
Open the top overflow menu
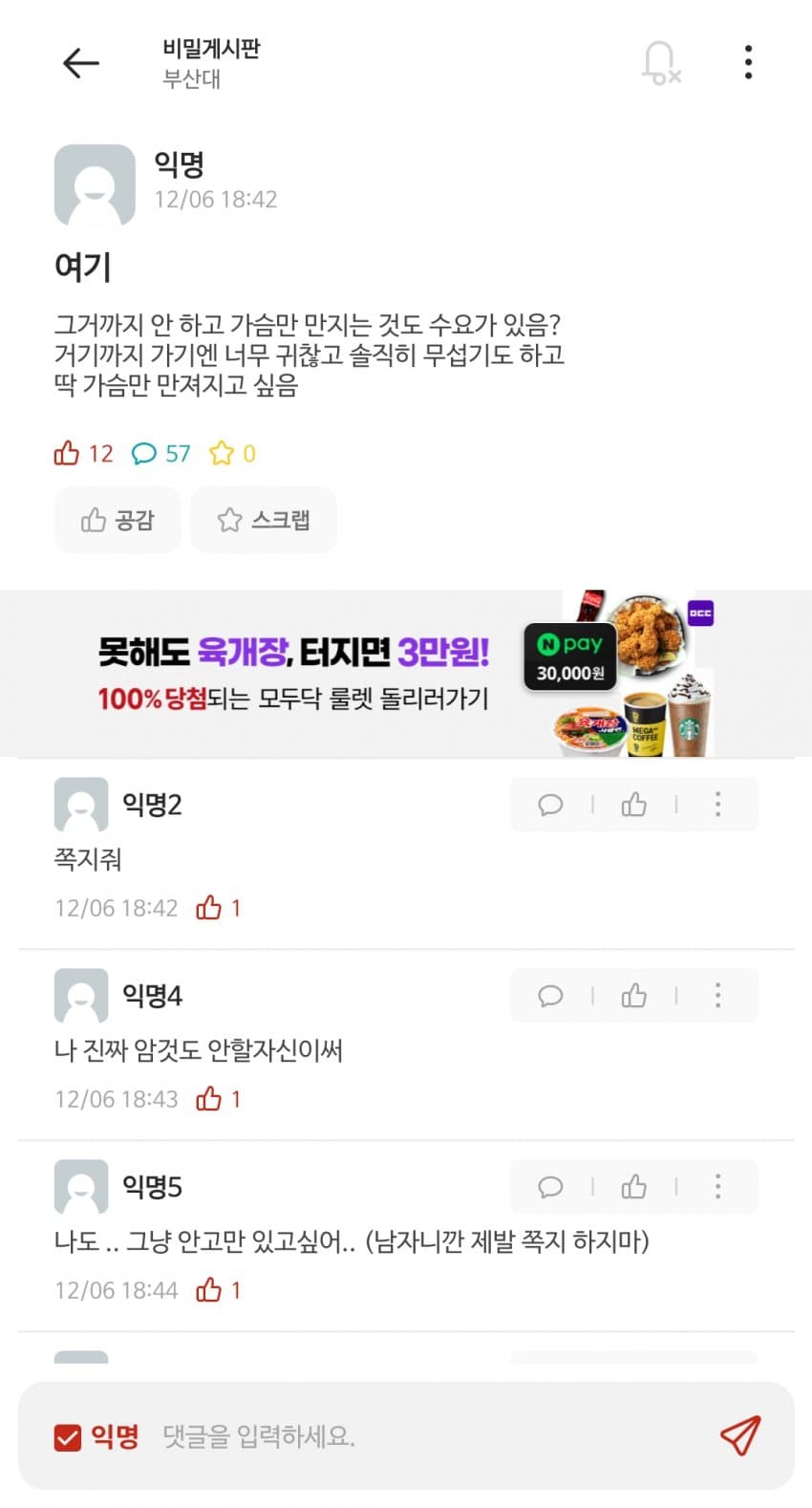point(748,63)
